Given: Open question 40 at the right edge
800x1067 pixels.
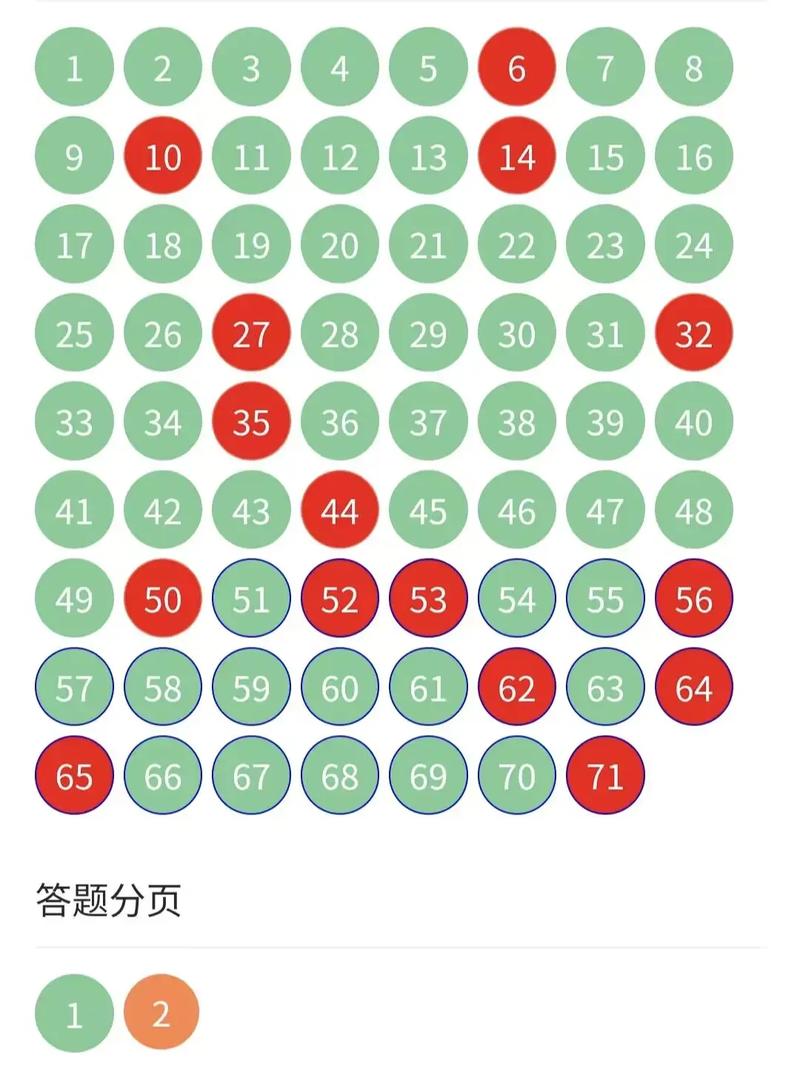Looking at the screenshot, I should [x=693, y=422].
